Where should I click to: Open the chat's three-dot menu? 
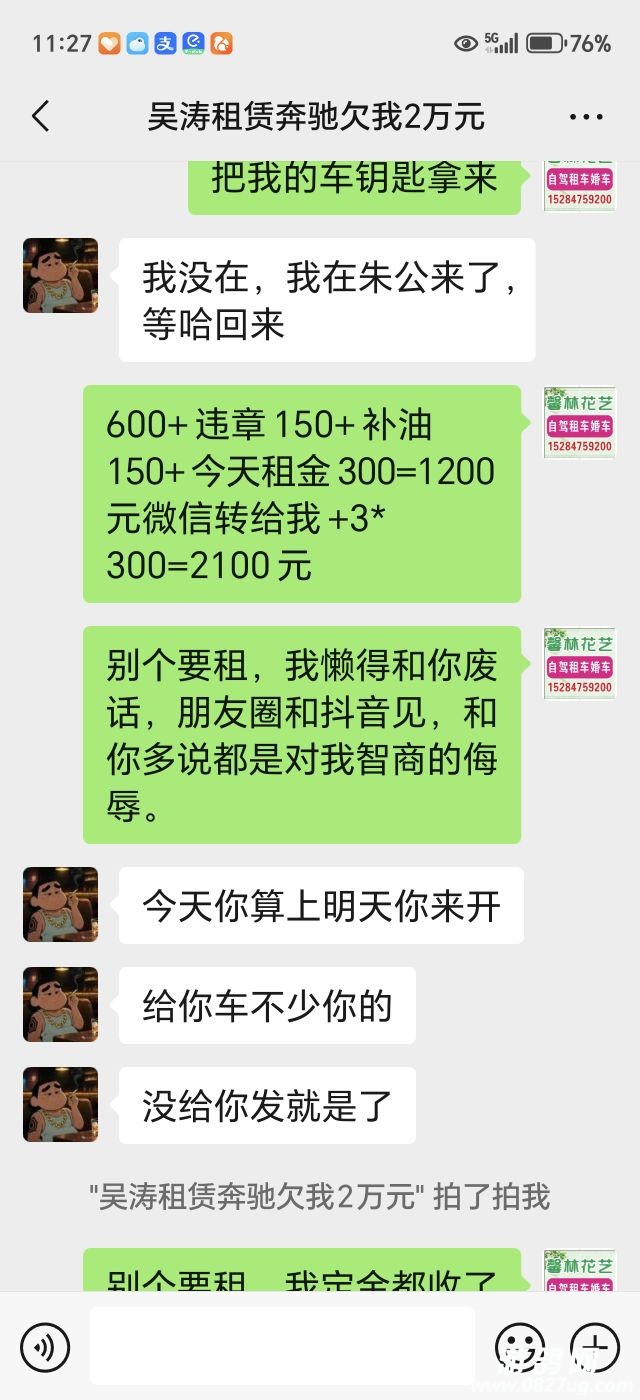coord(586,118)
